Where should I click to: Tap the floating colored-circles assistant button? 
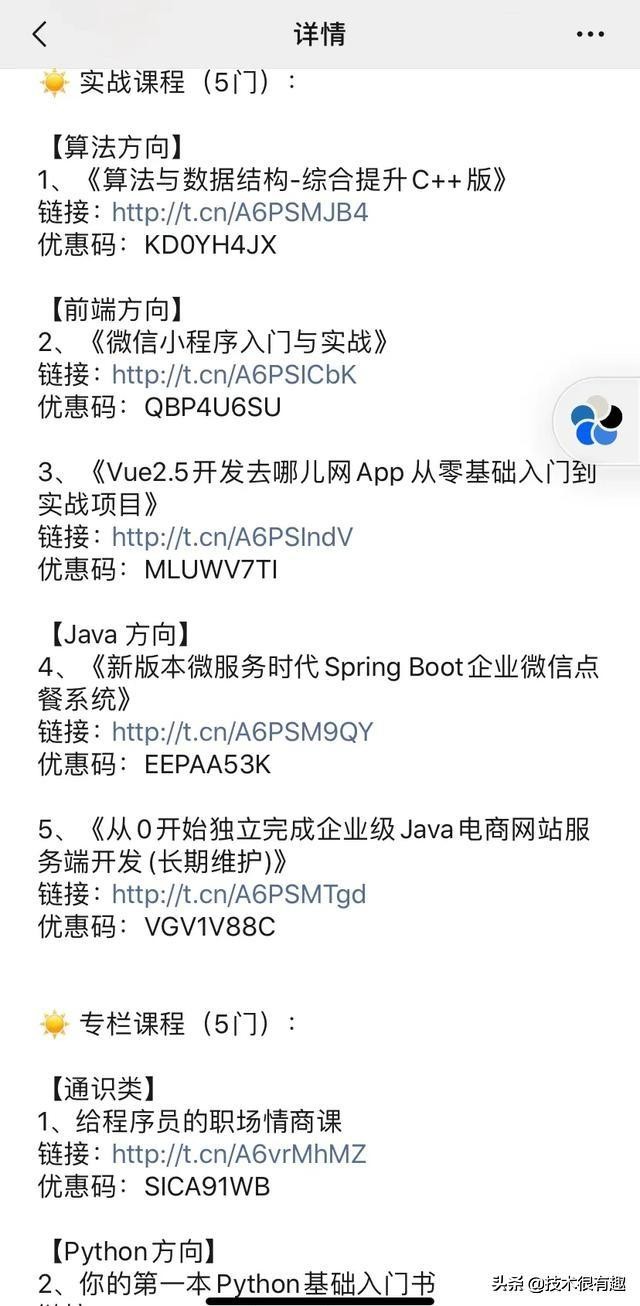tap(597, 421)
